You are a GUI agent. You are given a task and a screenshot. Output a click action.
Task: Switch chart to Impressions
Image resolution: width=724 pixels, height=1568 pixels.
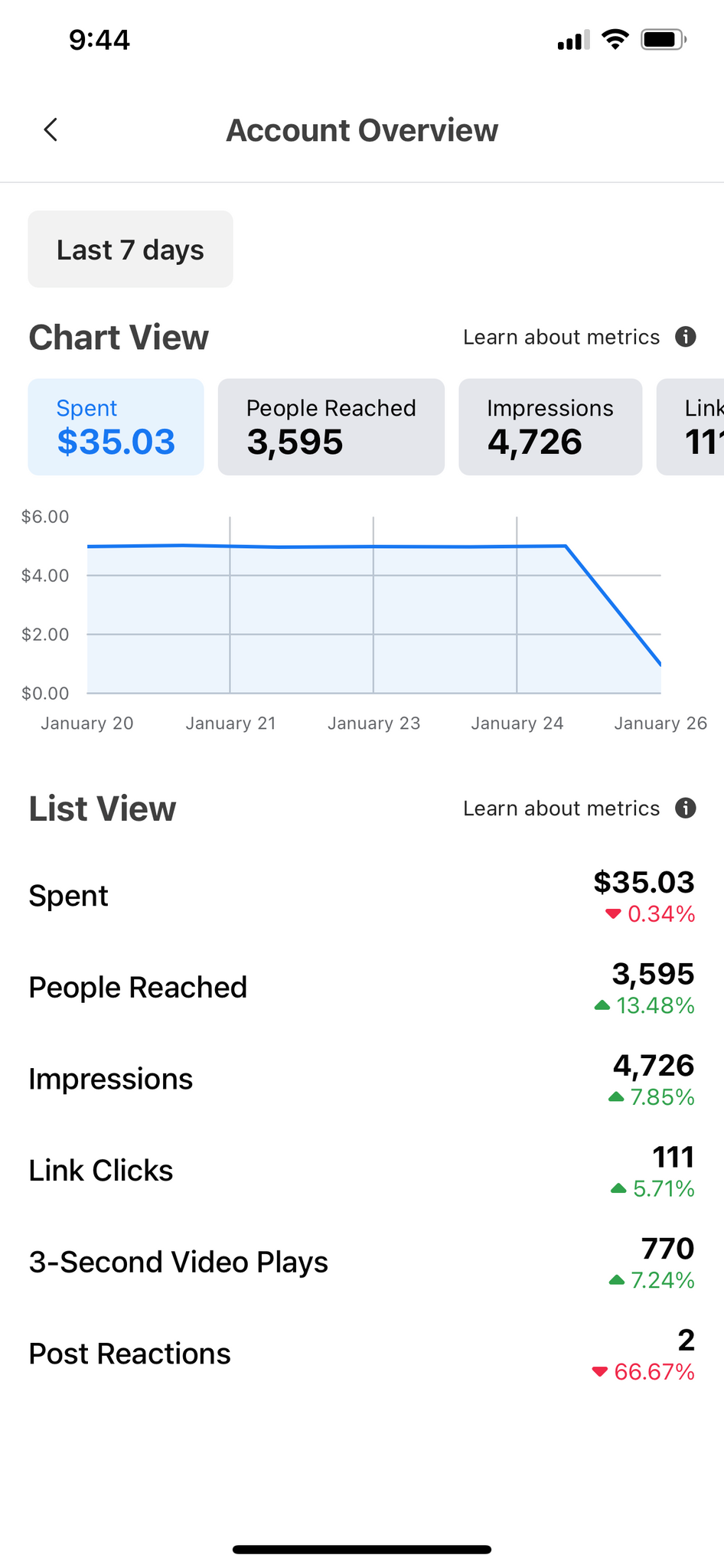pyautogui.click(x=550, y=427)
